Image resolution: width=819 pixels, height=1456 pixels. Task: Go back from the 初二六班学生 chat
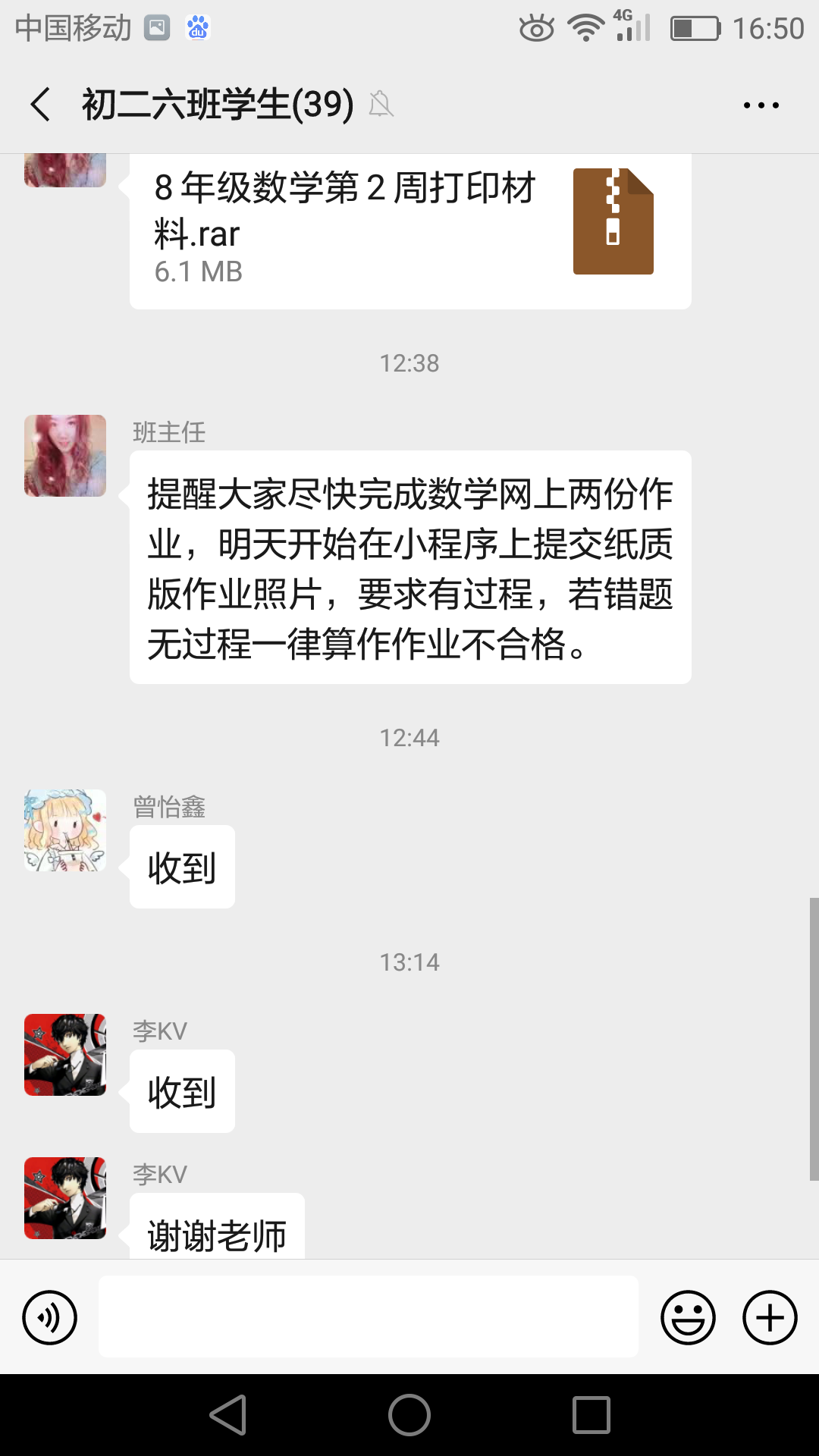pyautogui.click(x=41, y=104)
